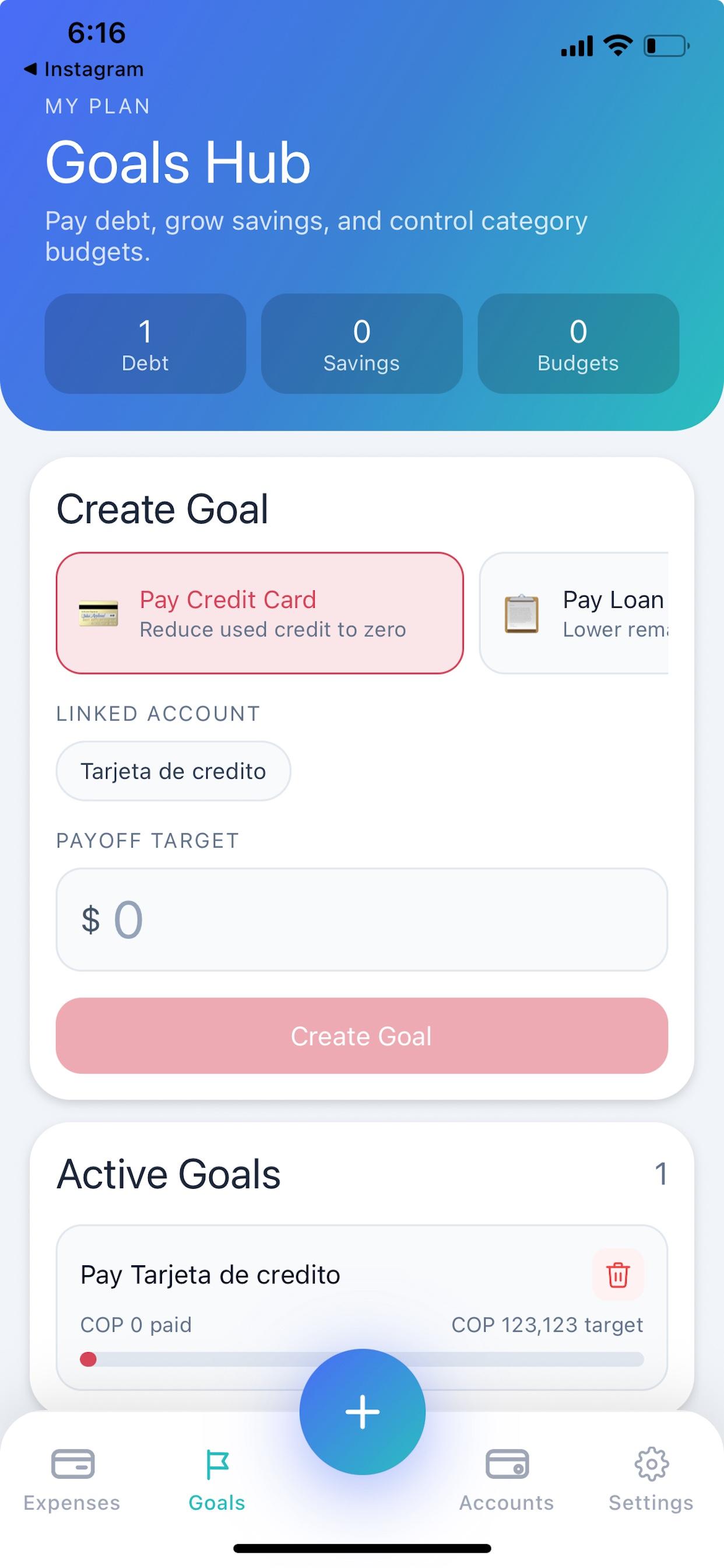Tap the pink Create Goal button
Screen dimensions: 724x1568
click(362, 1035)
